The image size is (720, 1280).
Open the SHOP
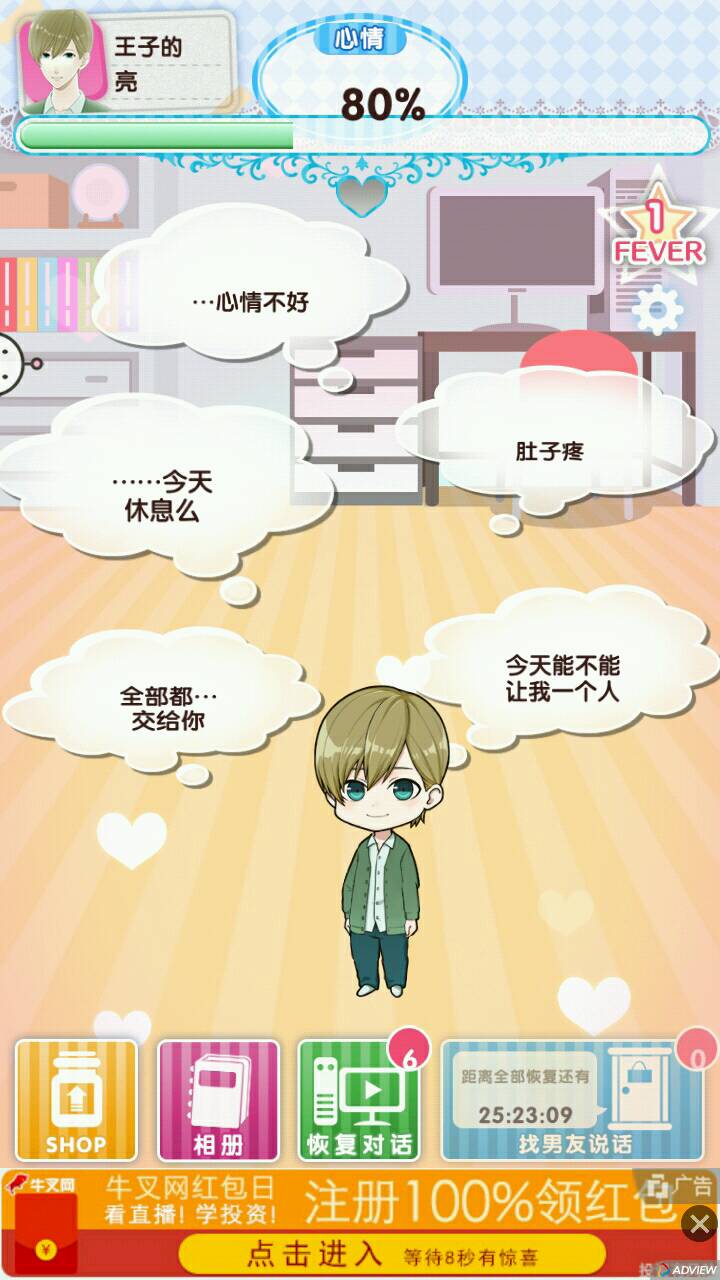click(76, 1100)
